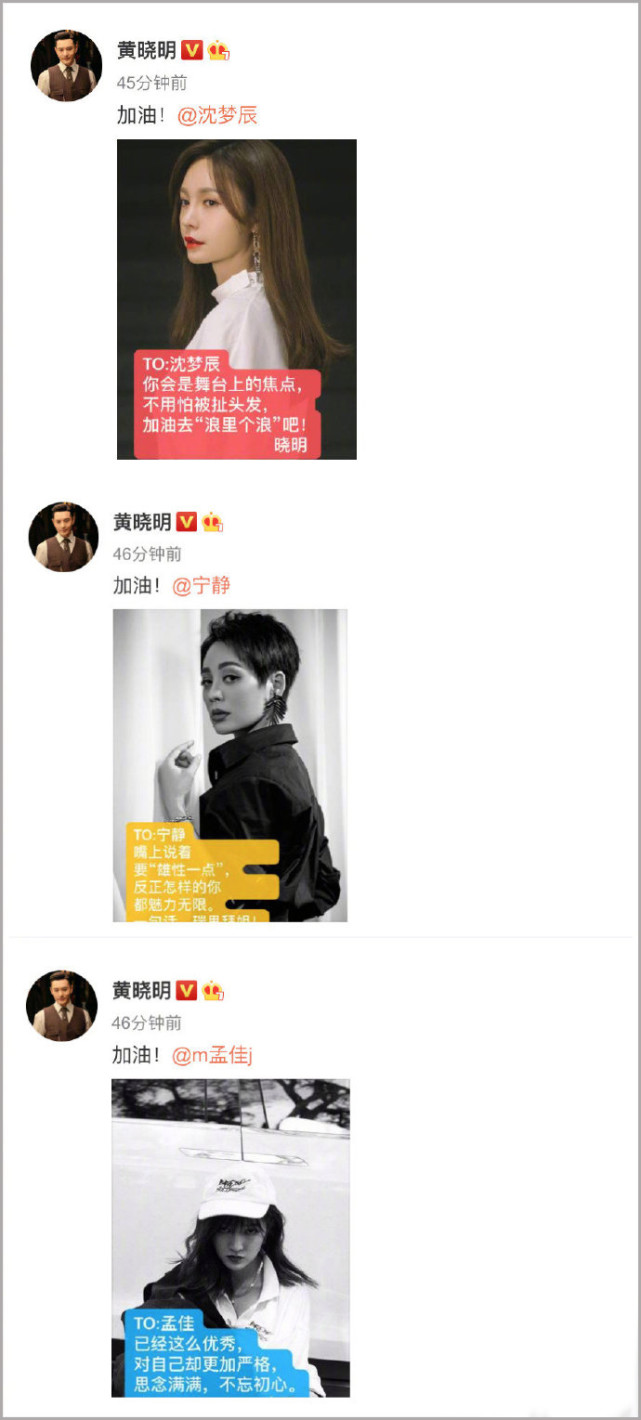This screenshot has height=1420, width=641.
Task: Open 黄晓明's username on the @宁静 post
Action: coord(142,521)
